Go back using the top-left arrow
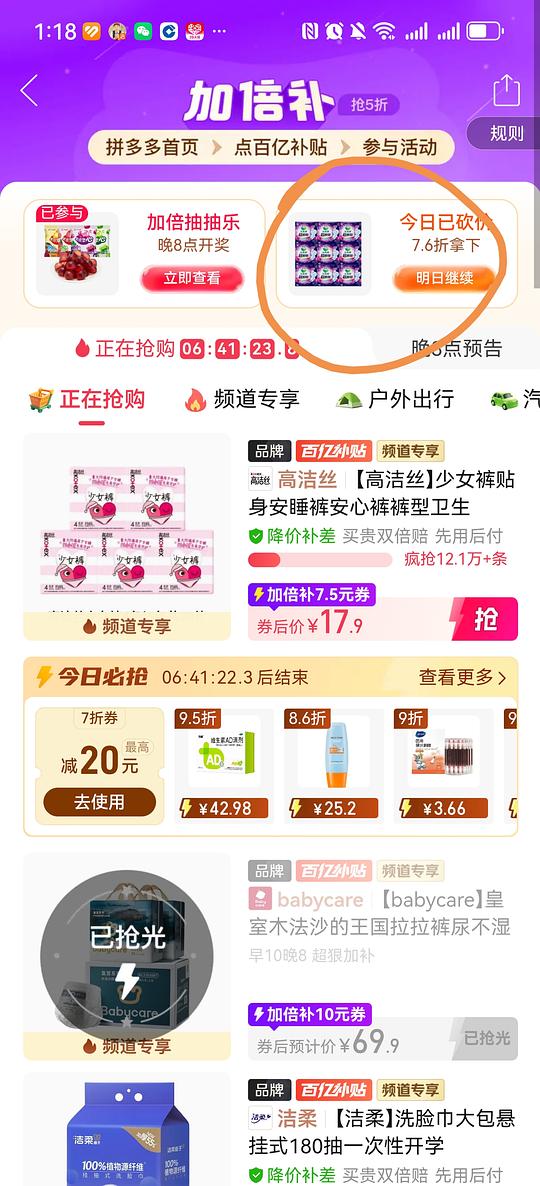This screenshot has width=540, height=1186. tap(29, 91)
